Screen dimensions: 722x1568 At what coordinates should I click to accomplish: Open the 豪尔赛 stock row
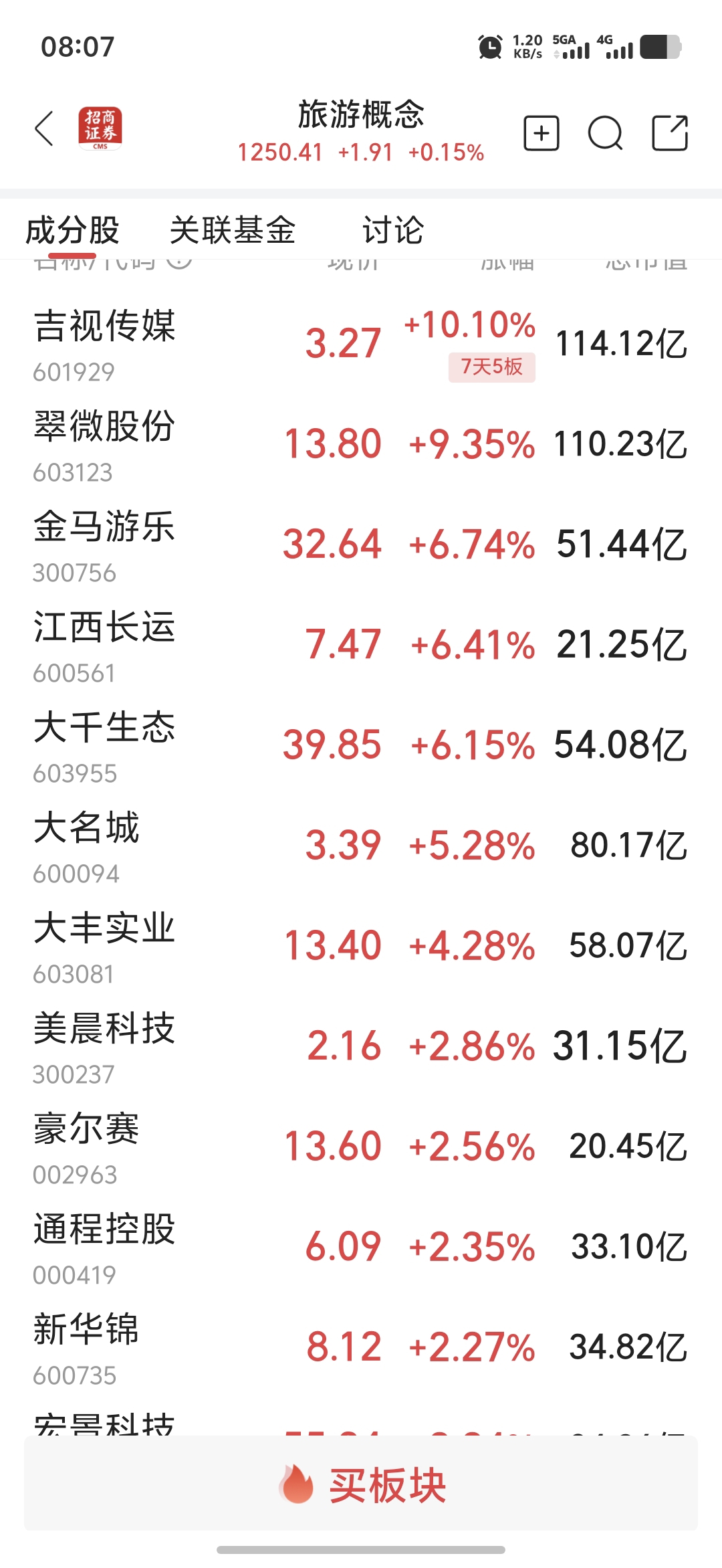coord(361,1147)
